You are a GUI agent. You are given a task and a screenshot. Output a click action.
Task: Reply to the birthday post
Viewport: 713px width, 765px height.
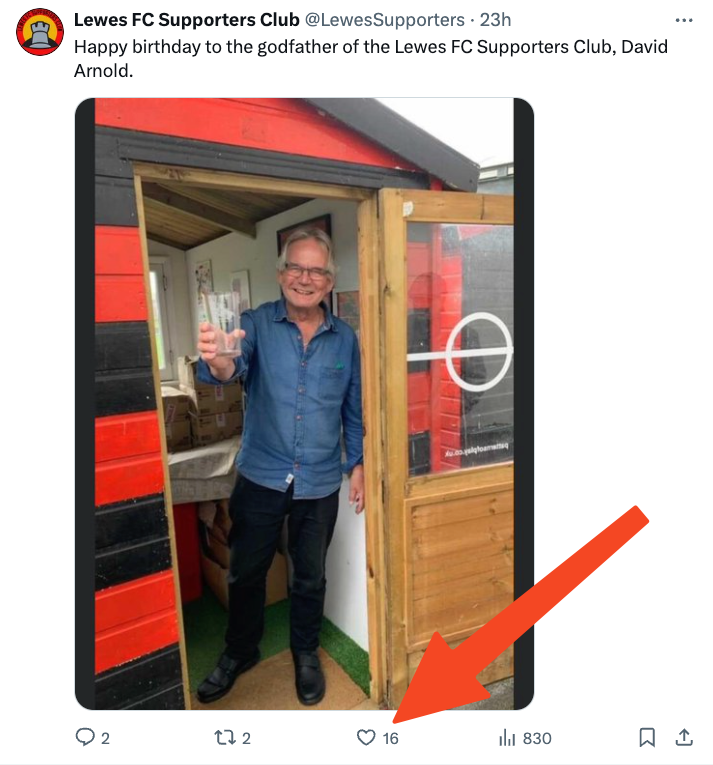(86, 738)
